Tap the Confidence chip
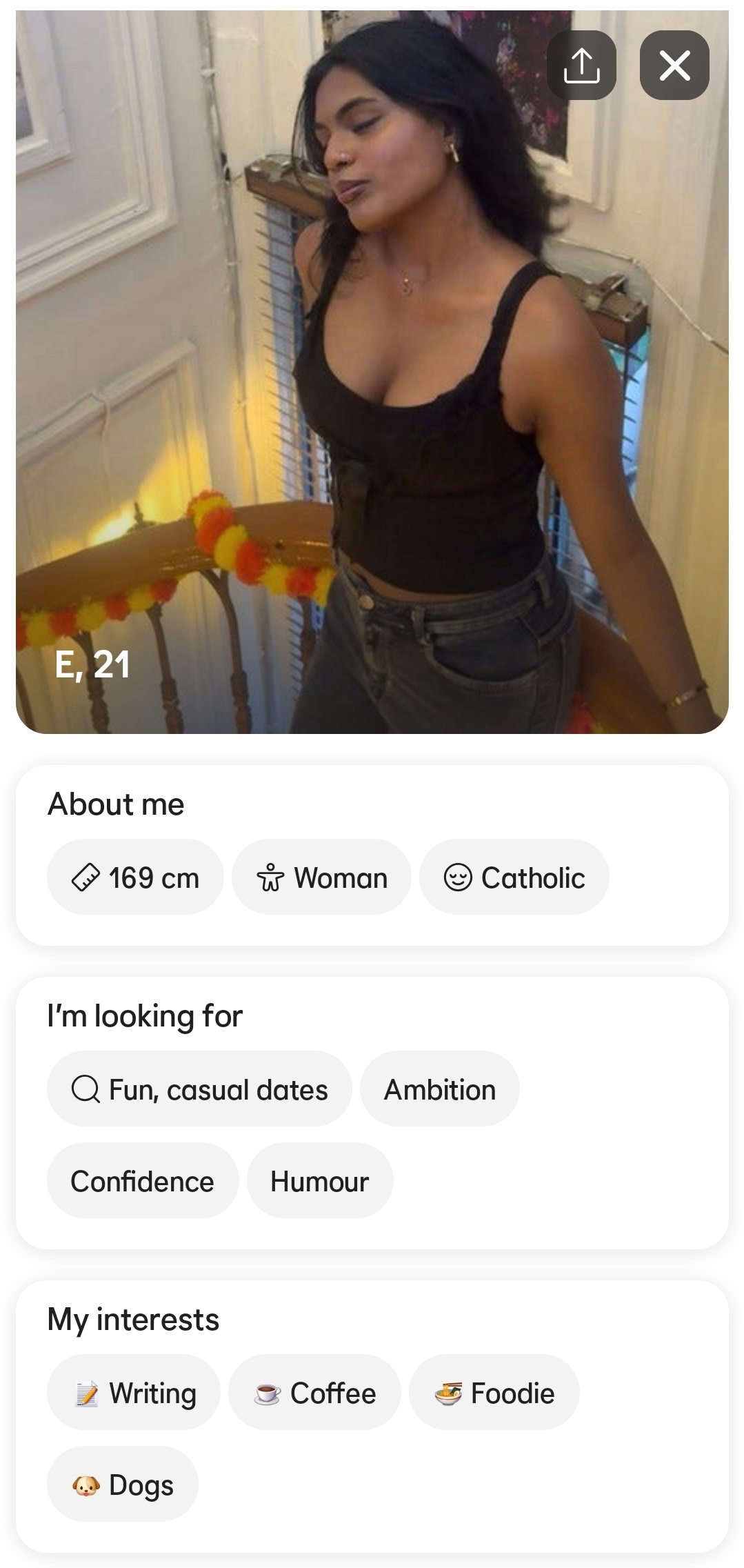The image size is (744, 1568). [142, 1180]
